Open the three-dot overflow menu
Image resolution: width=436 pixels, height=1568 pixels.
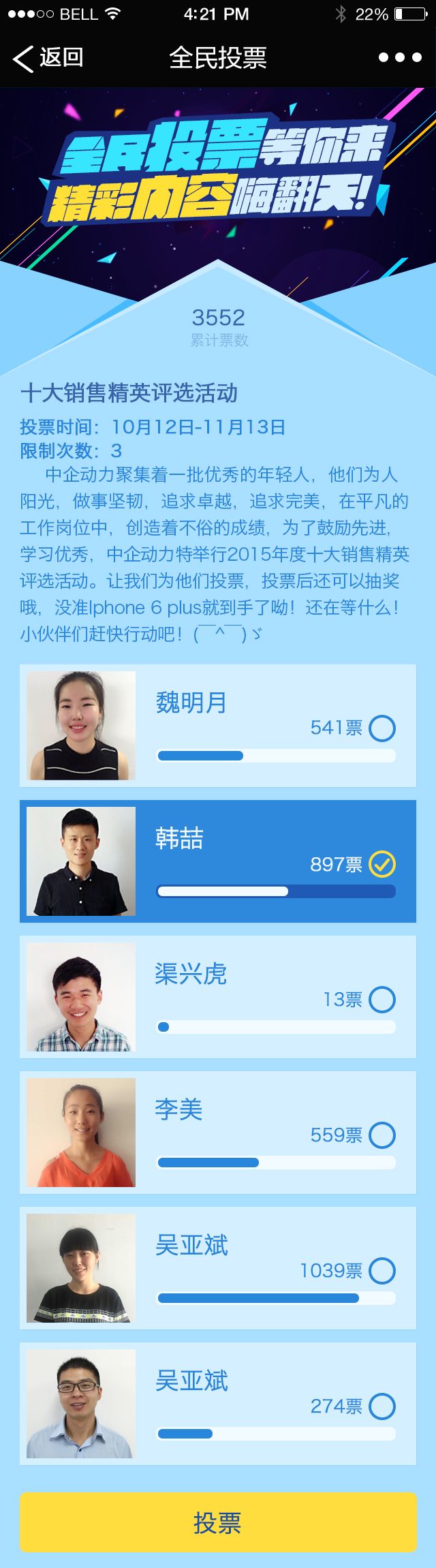[400, 58]
